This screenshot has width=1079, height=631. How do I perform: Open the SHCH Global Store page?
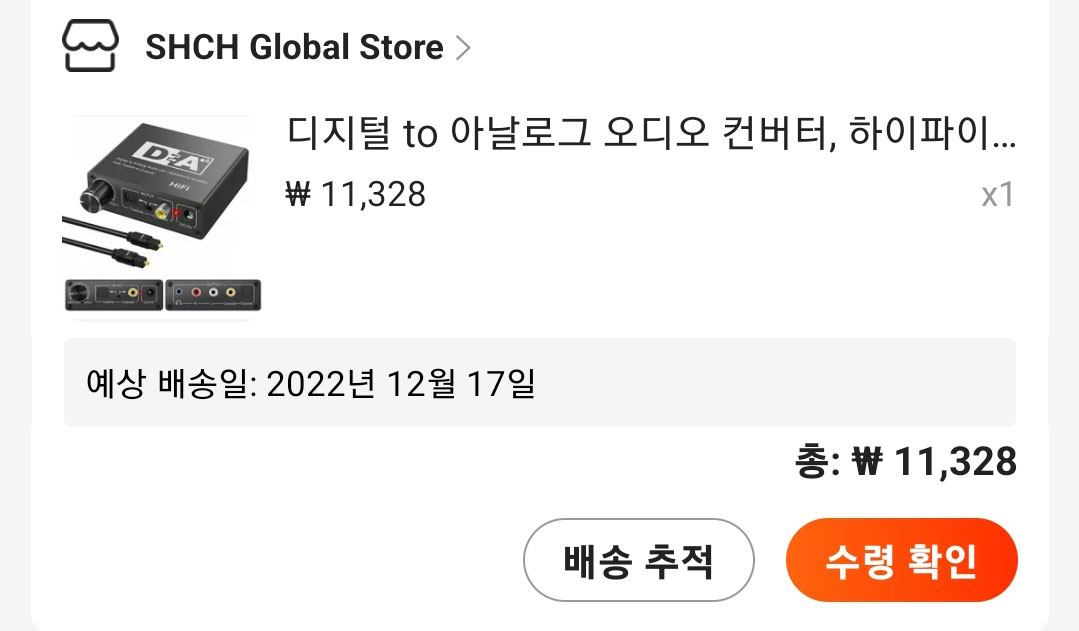[294, 47]
